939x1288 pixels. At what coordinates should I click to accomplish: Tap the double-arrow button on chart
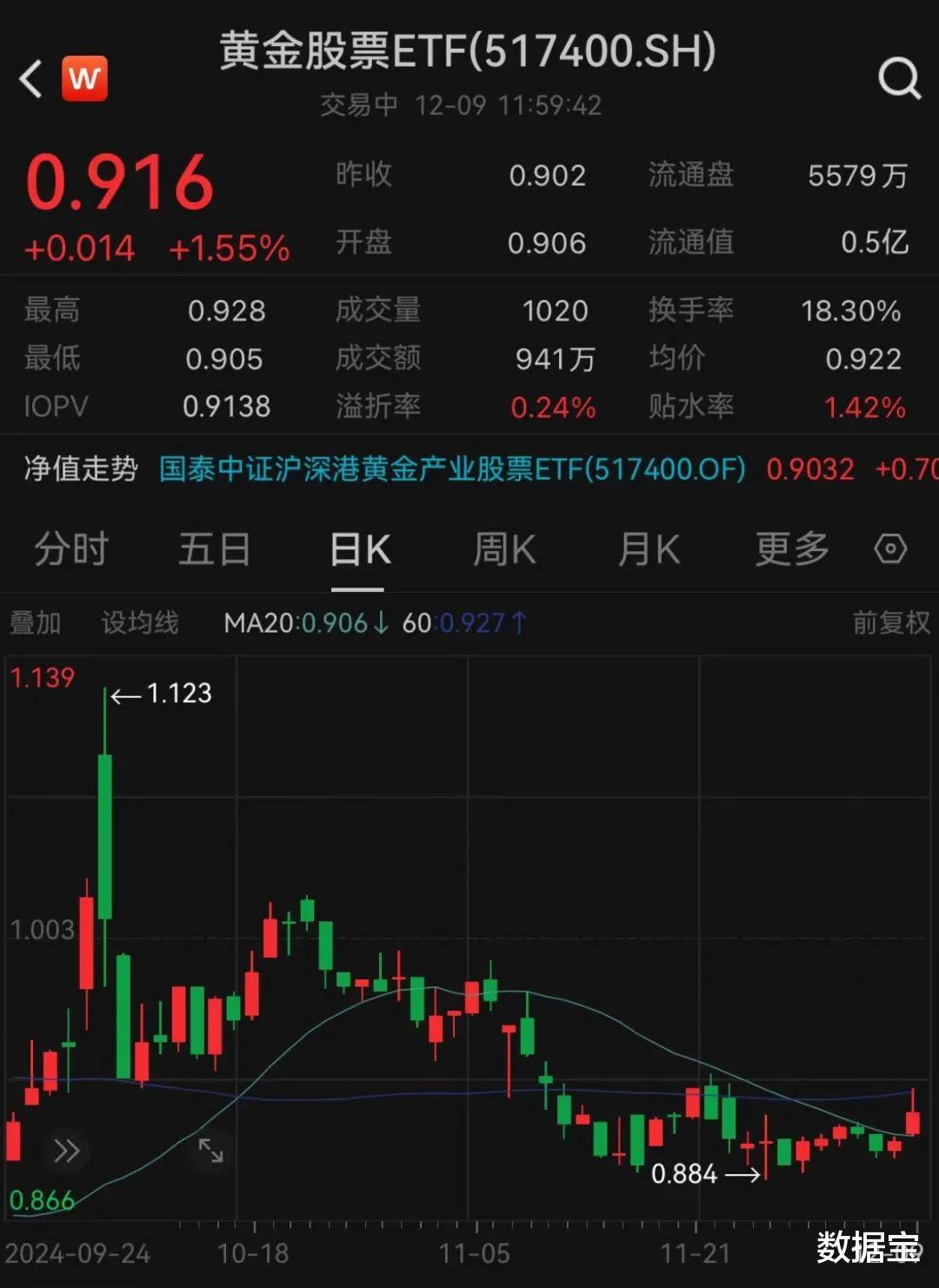[67, 1151]
